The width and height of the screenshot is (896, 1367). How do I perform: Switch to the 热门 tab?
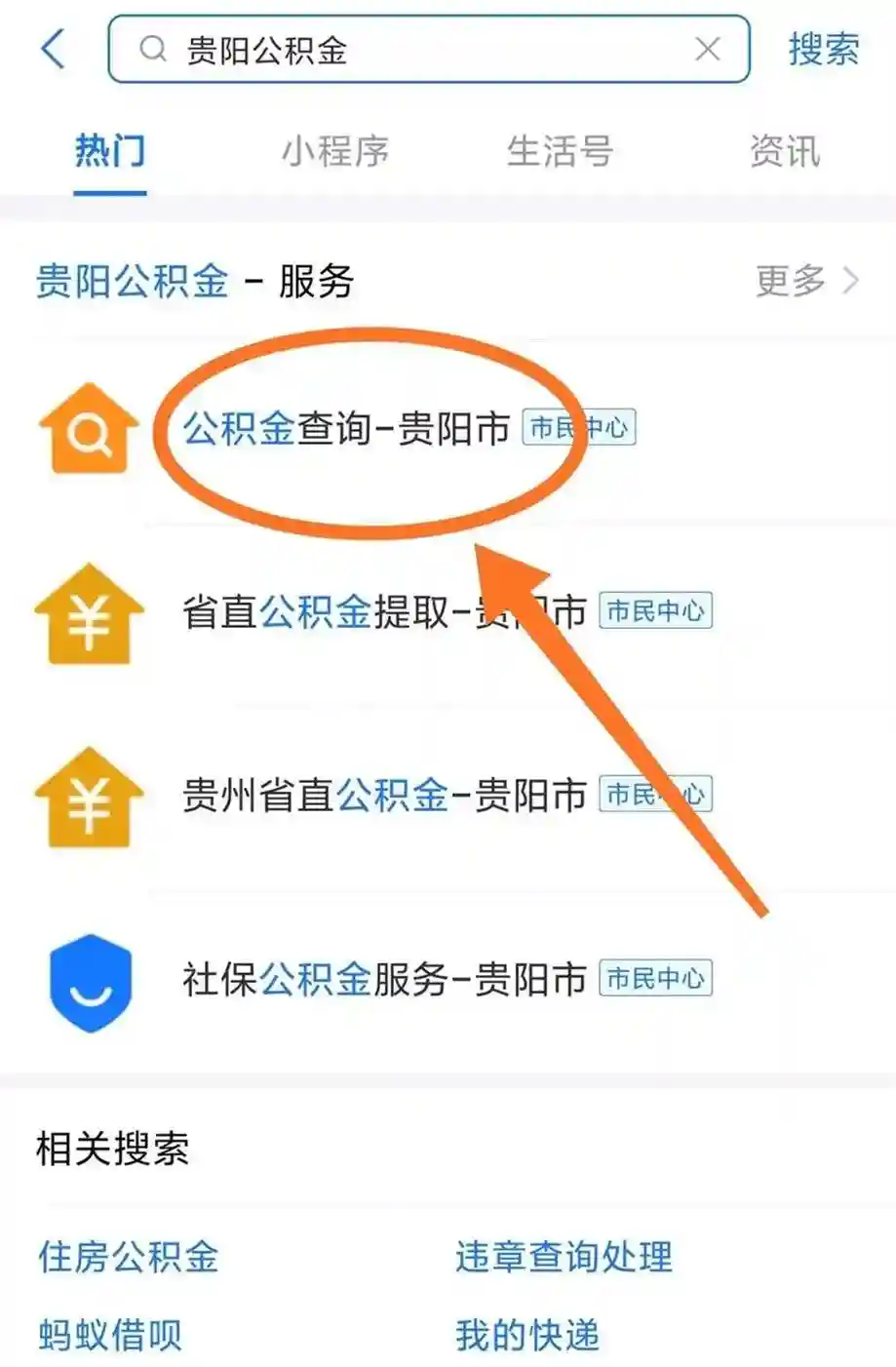click(x=110, y=151)
